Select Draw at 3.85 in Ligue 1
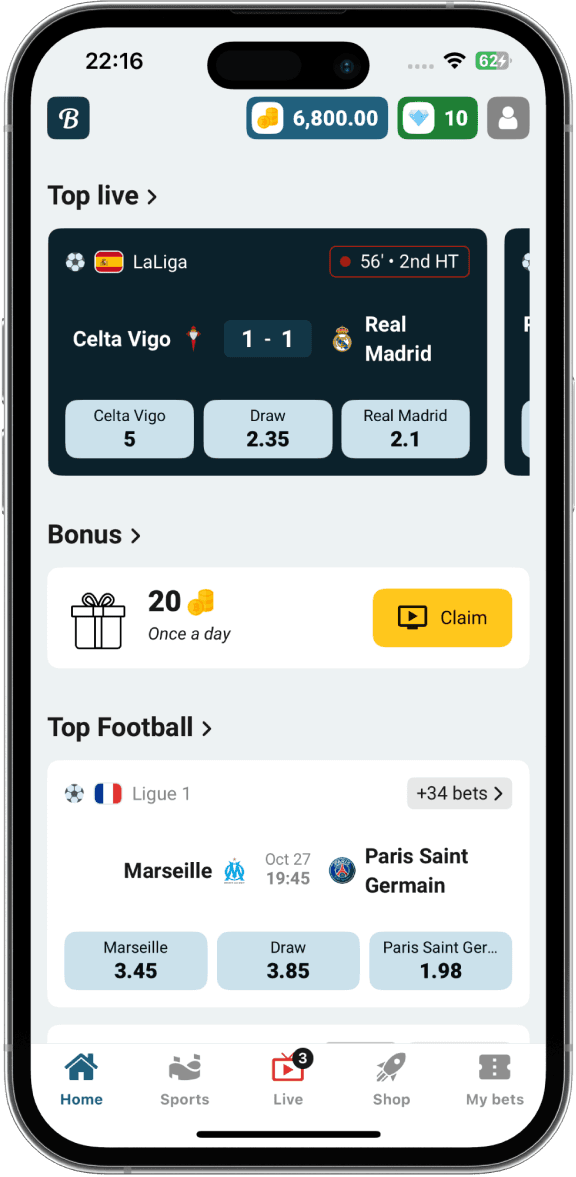The image size is (576, 1177). (288, 961)
